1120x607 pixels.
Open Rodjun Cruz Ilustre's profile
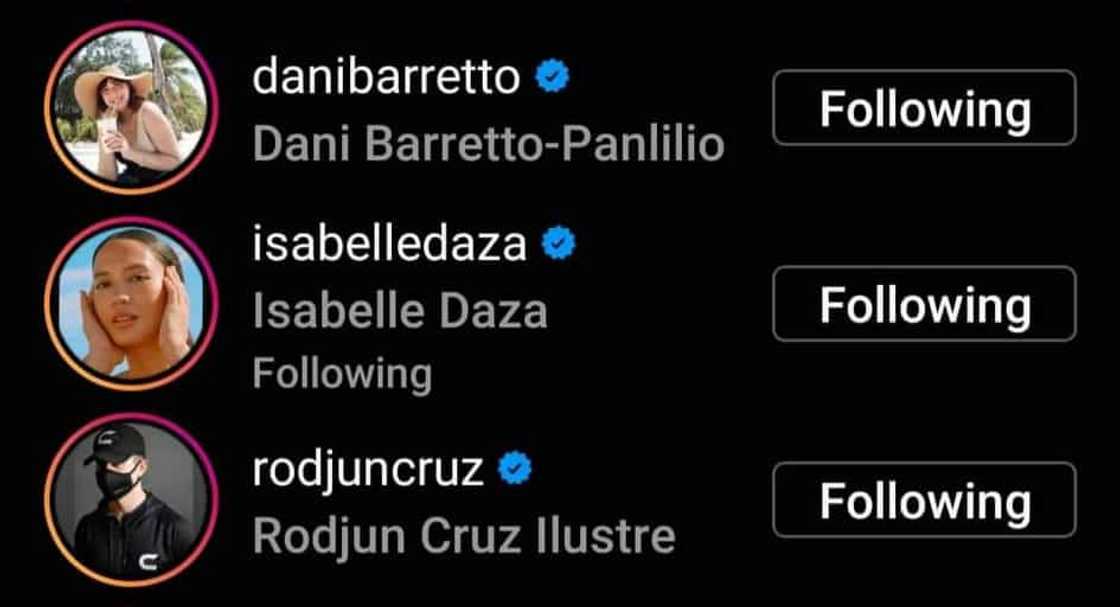pyautogui.click(x=463, y=536)
